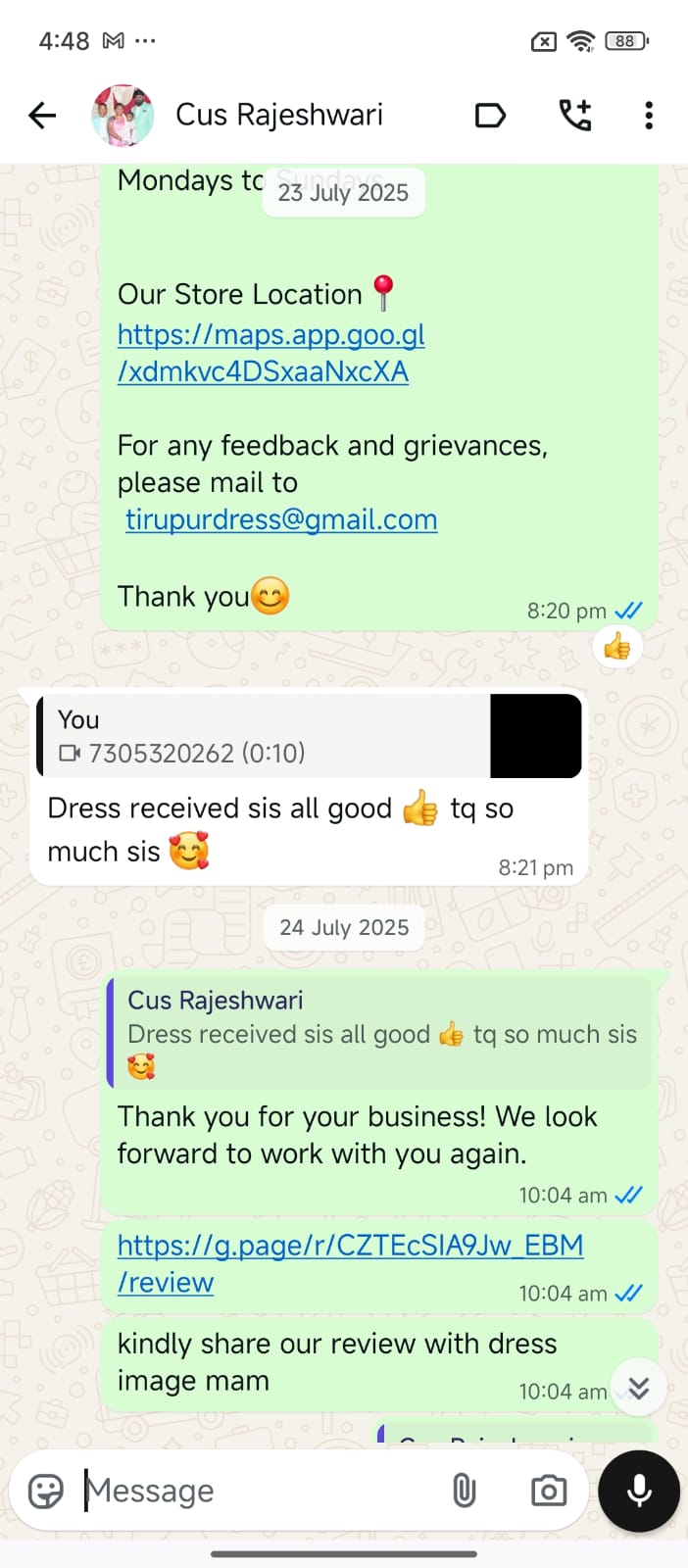Open the overflow menu

click(x=648, y=116)
